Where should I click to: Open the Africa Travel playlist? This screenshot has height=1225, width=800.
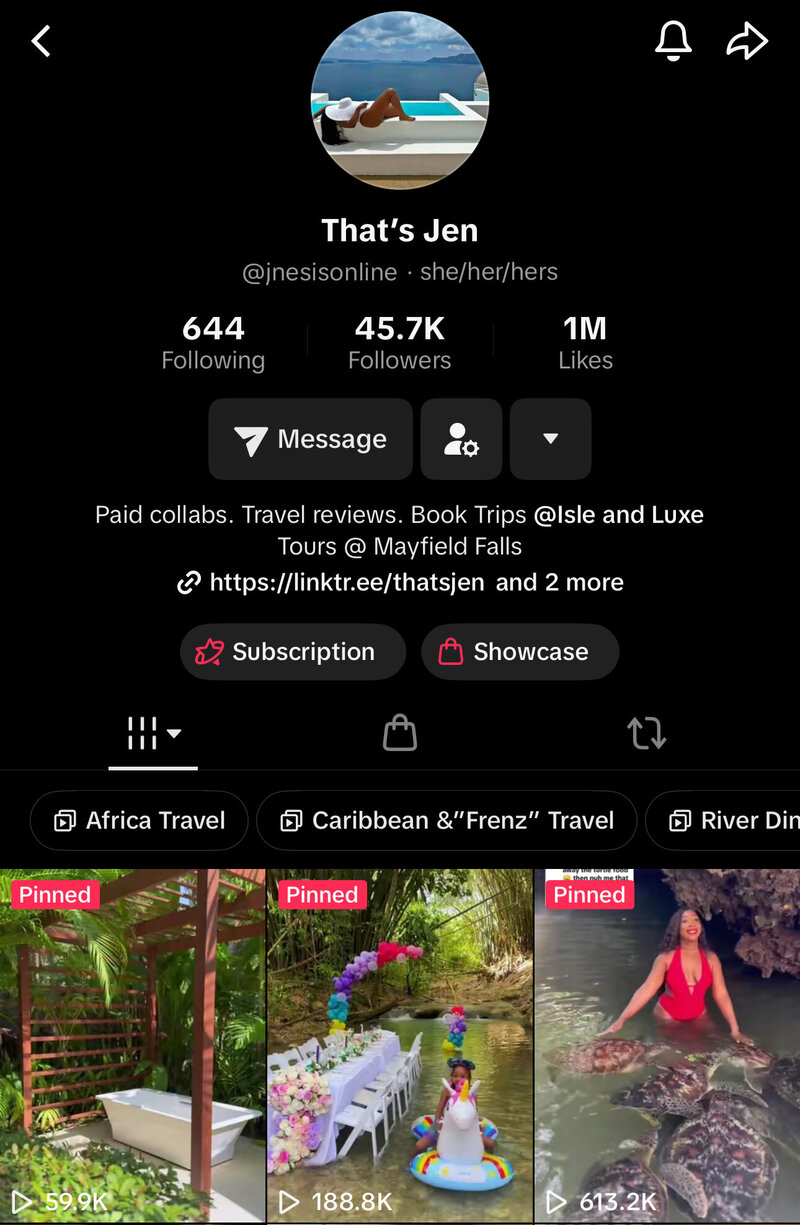[139, 821]
